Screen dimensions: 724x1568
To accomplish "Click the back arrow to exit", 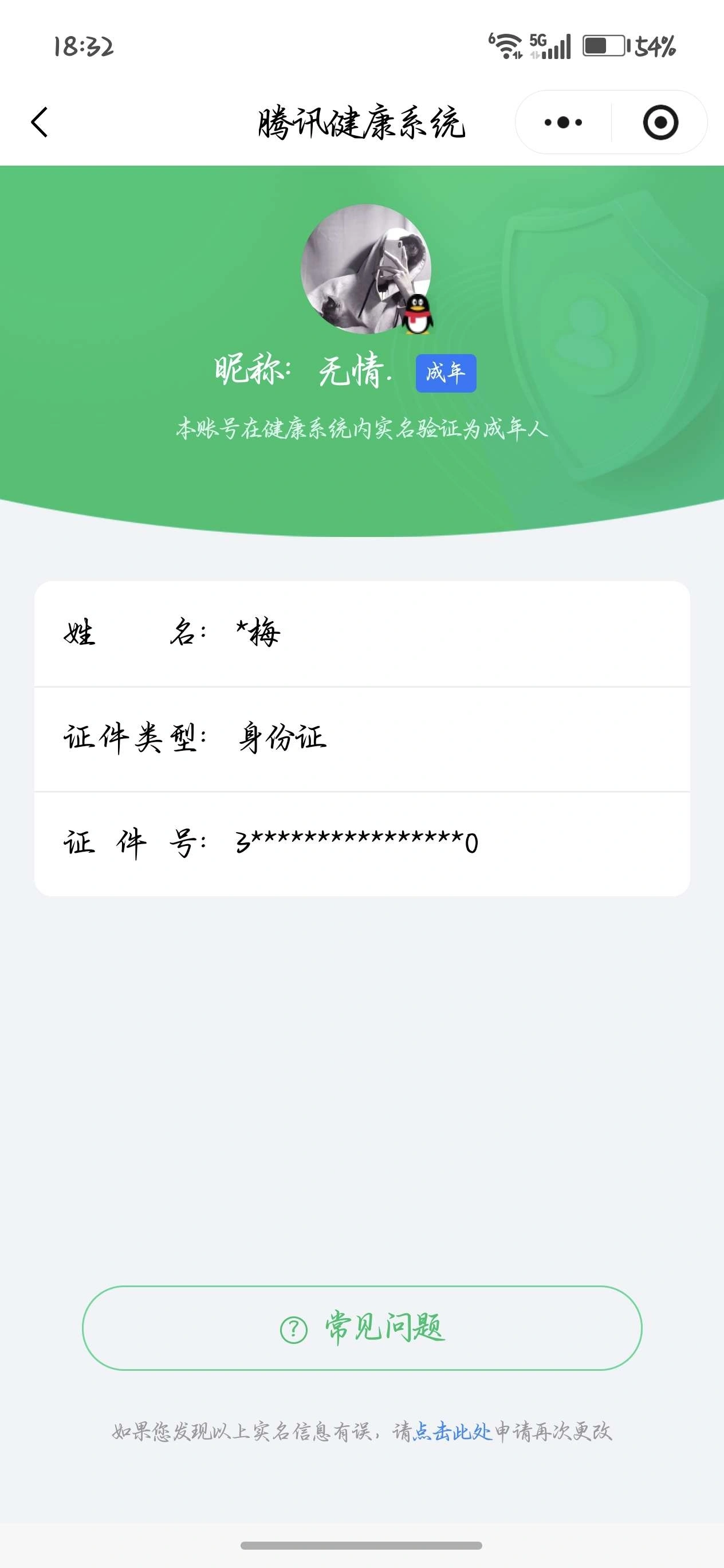I will click(40, 121).
